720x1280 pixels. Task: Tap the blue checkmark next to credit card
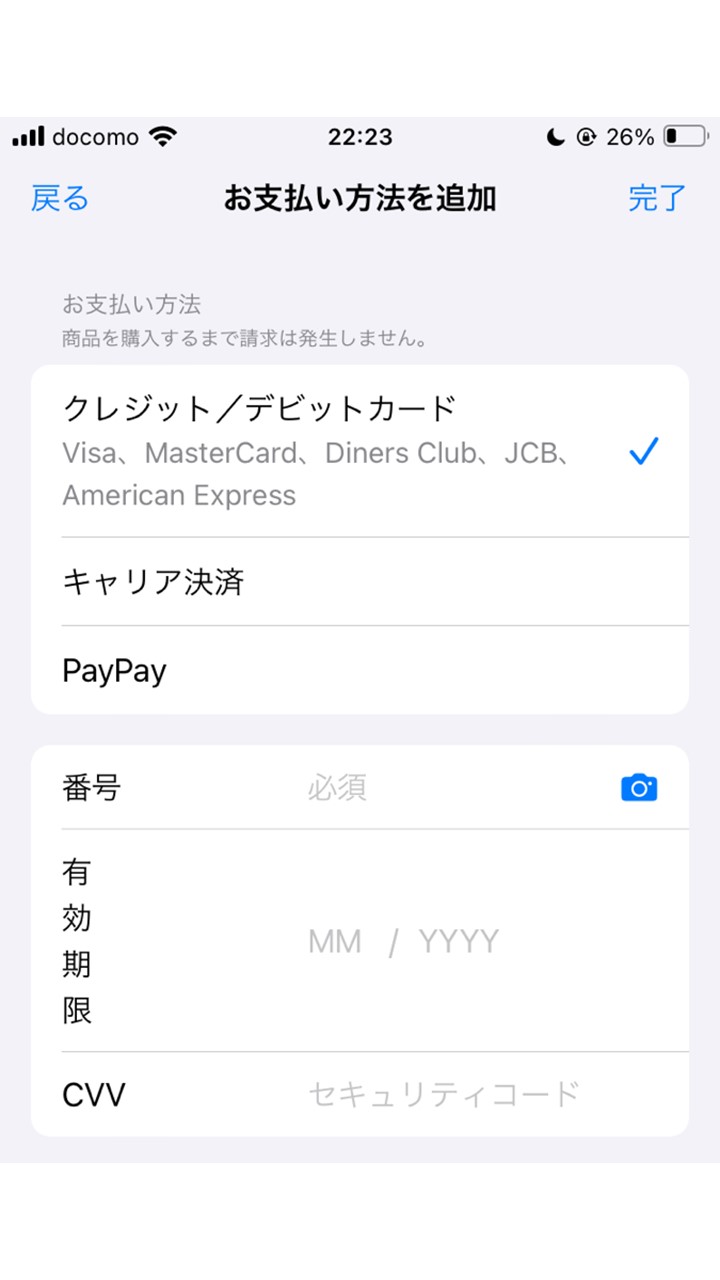tap(644, 452)
